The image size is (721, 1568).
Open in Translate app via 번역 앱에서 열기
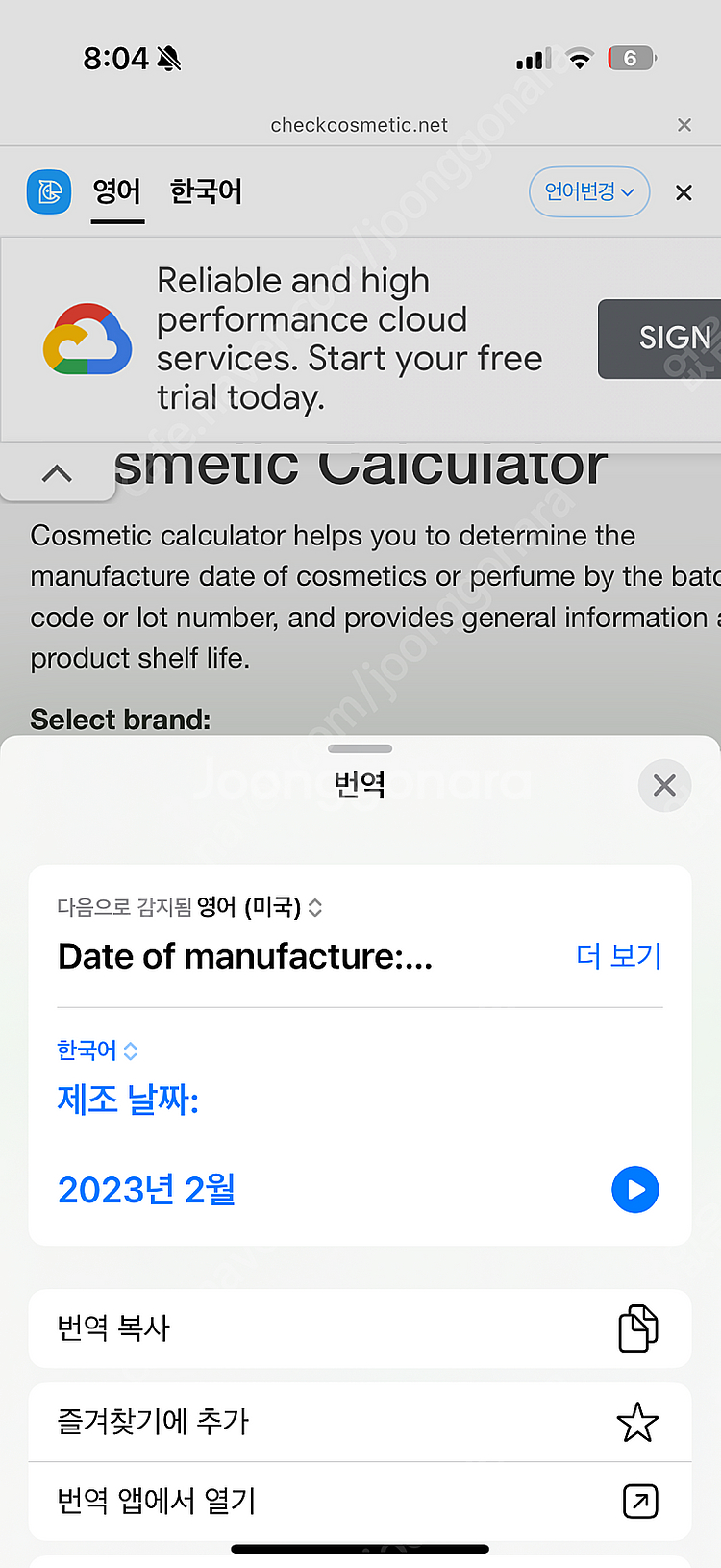(360, 1501)
